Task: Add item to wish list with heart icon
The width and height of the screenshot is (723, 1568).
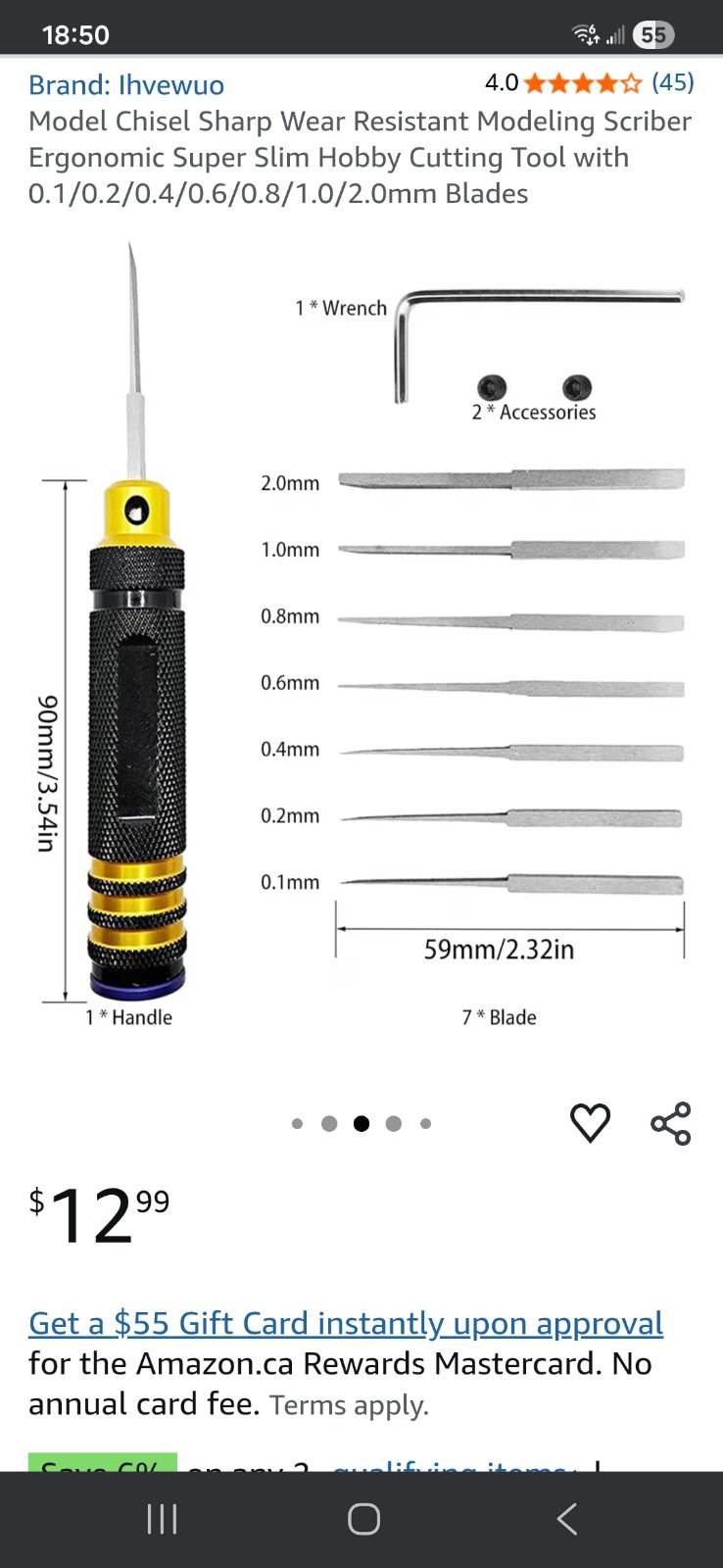Action: (x=590, y=1123)
